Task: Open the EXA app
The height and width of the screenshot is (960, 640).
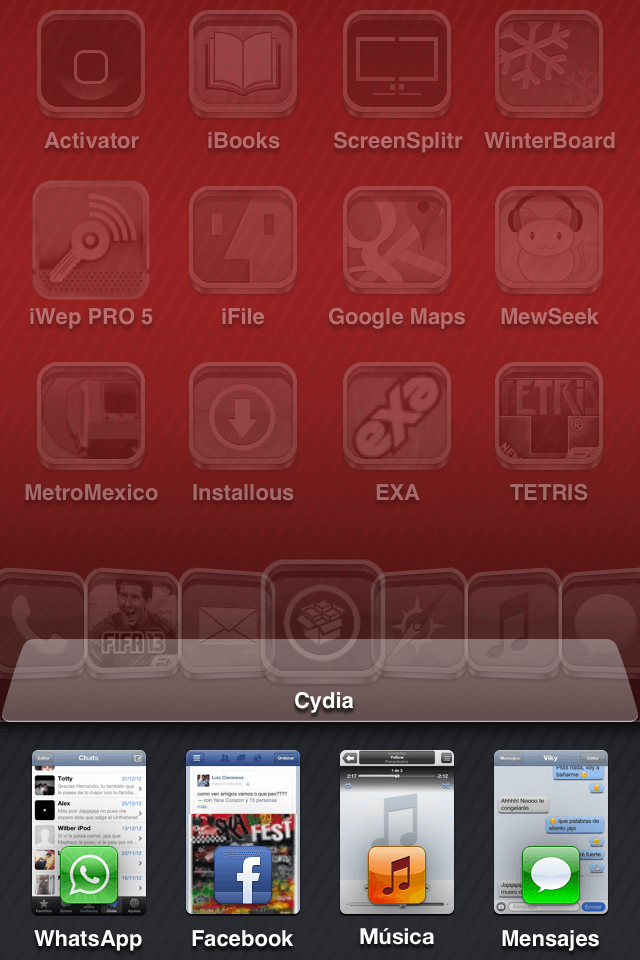Action: [x=397, y=417]
